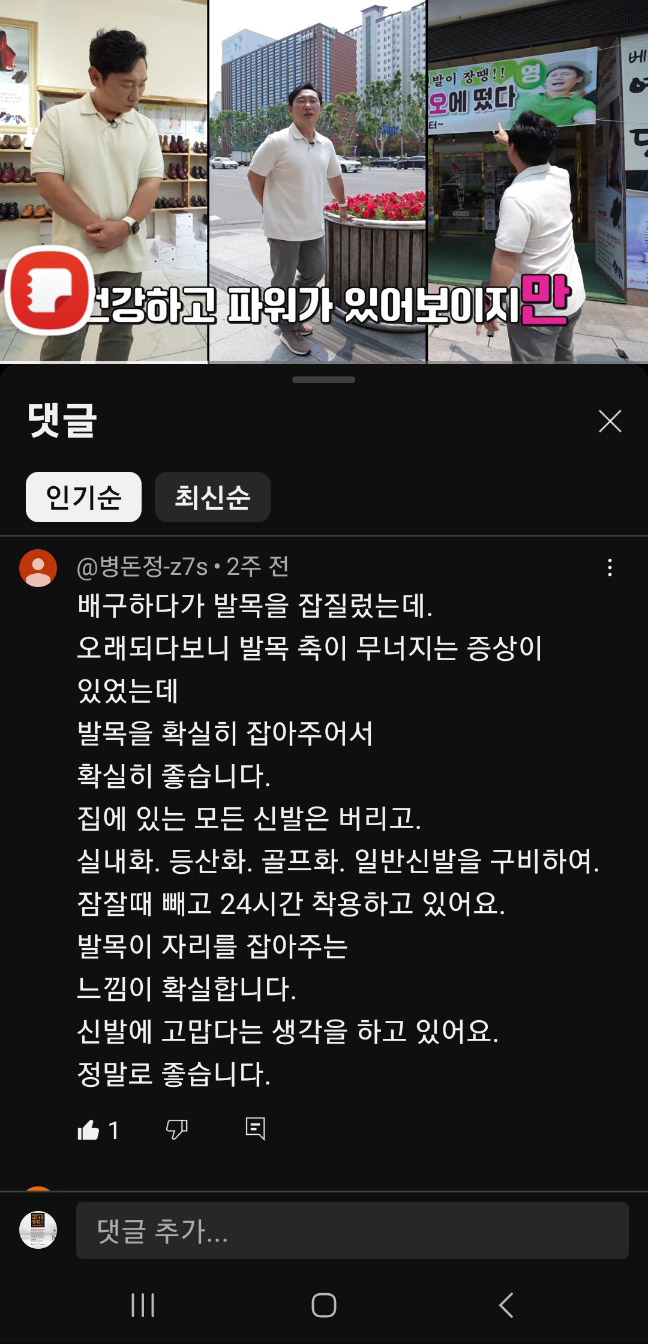
Task: Close the 댓글 comments panel
Action: pos(609,421)
